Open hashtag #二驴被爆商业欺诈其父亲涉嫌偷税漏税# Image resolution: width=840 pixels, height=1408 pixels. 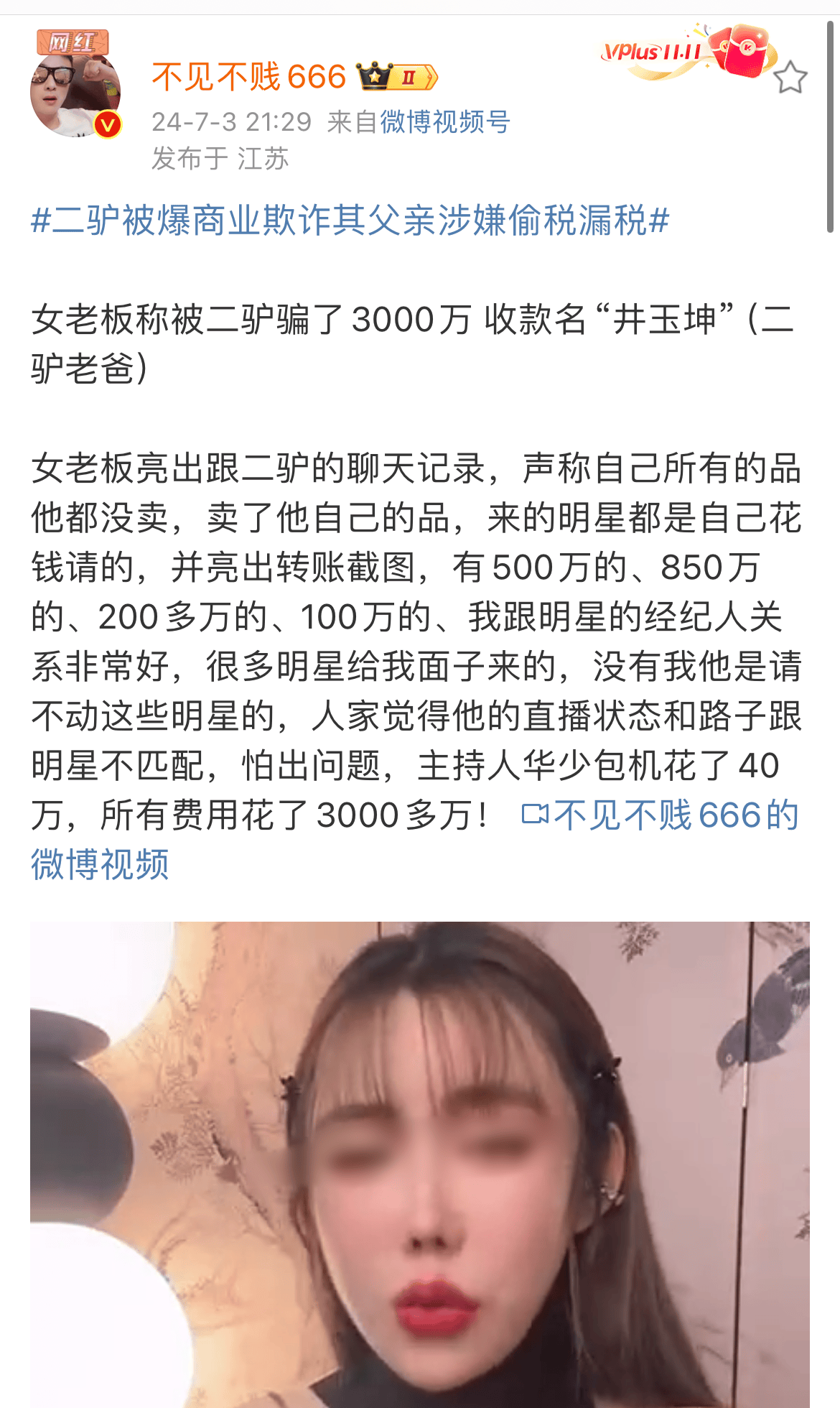(350, 220)
